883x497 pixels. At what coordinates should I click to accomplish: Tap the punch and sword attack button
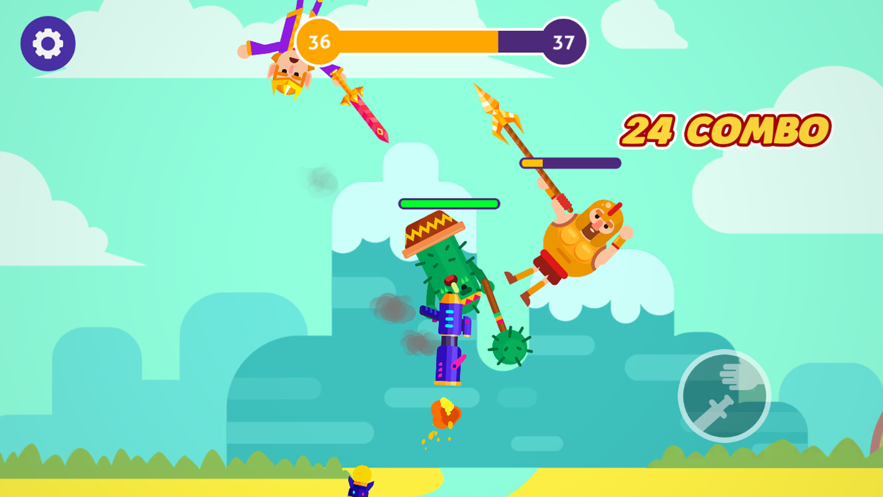click(724, 396)
